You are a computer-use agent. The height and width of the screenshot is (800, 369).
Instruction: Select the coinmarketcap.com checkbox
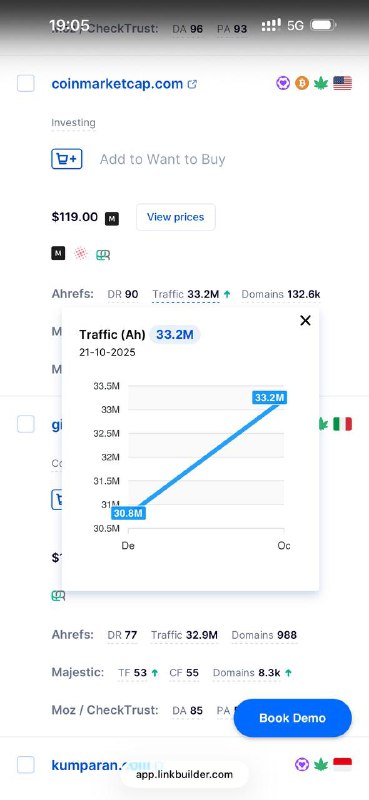(26, 83)
